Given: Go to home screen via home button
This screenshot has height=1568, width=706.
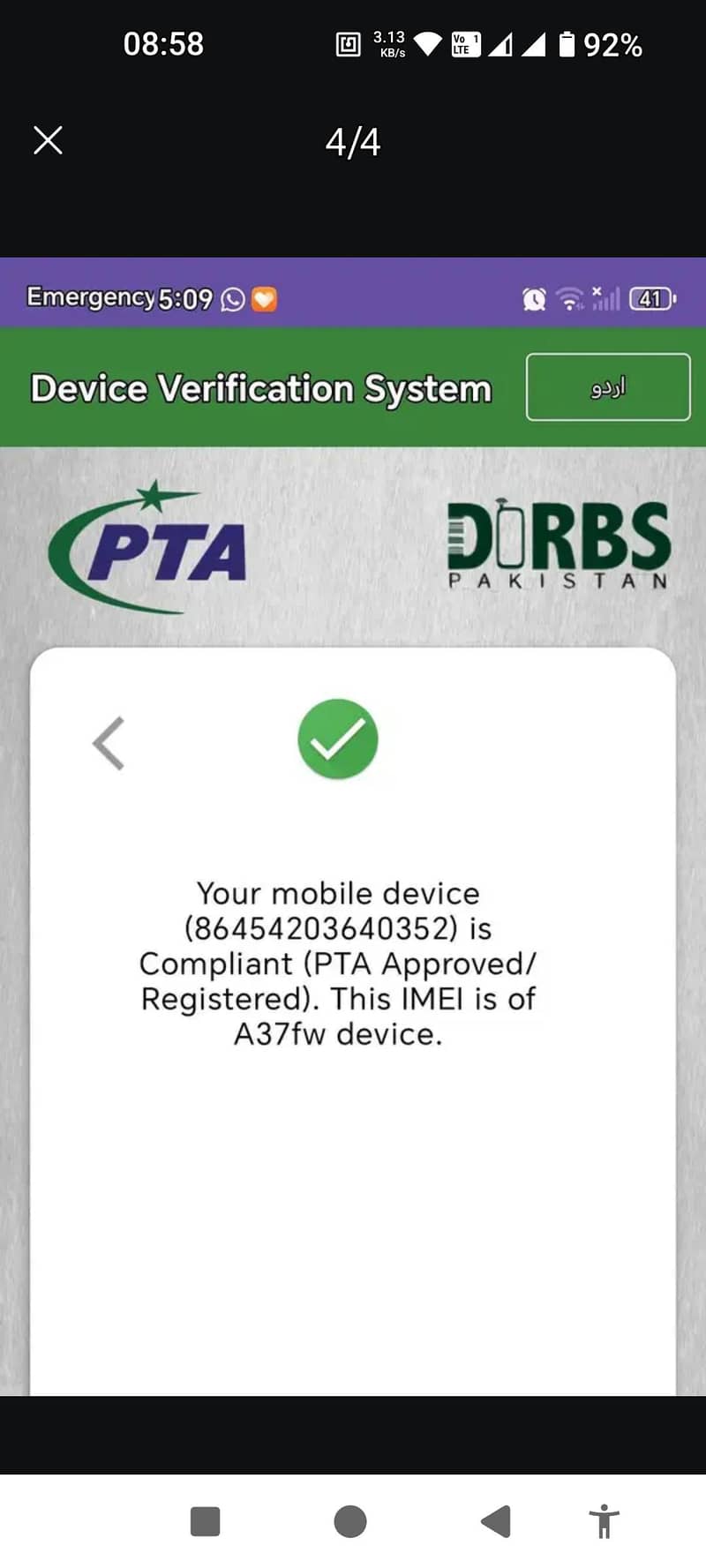Looking at the screenshot, I should [350, 1521].
